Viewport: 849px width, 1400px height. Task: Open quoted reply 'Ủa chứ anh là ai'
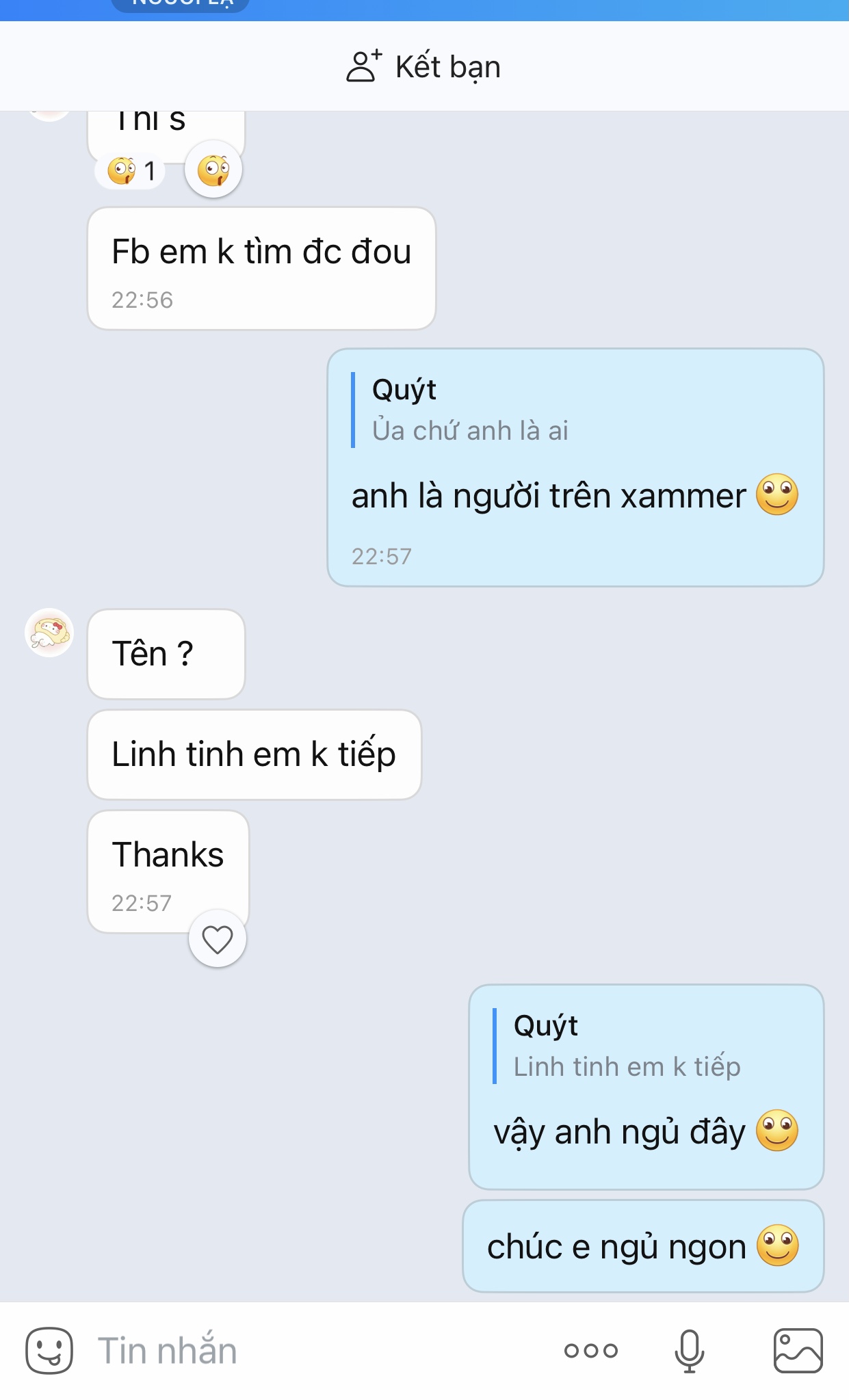470,410
